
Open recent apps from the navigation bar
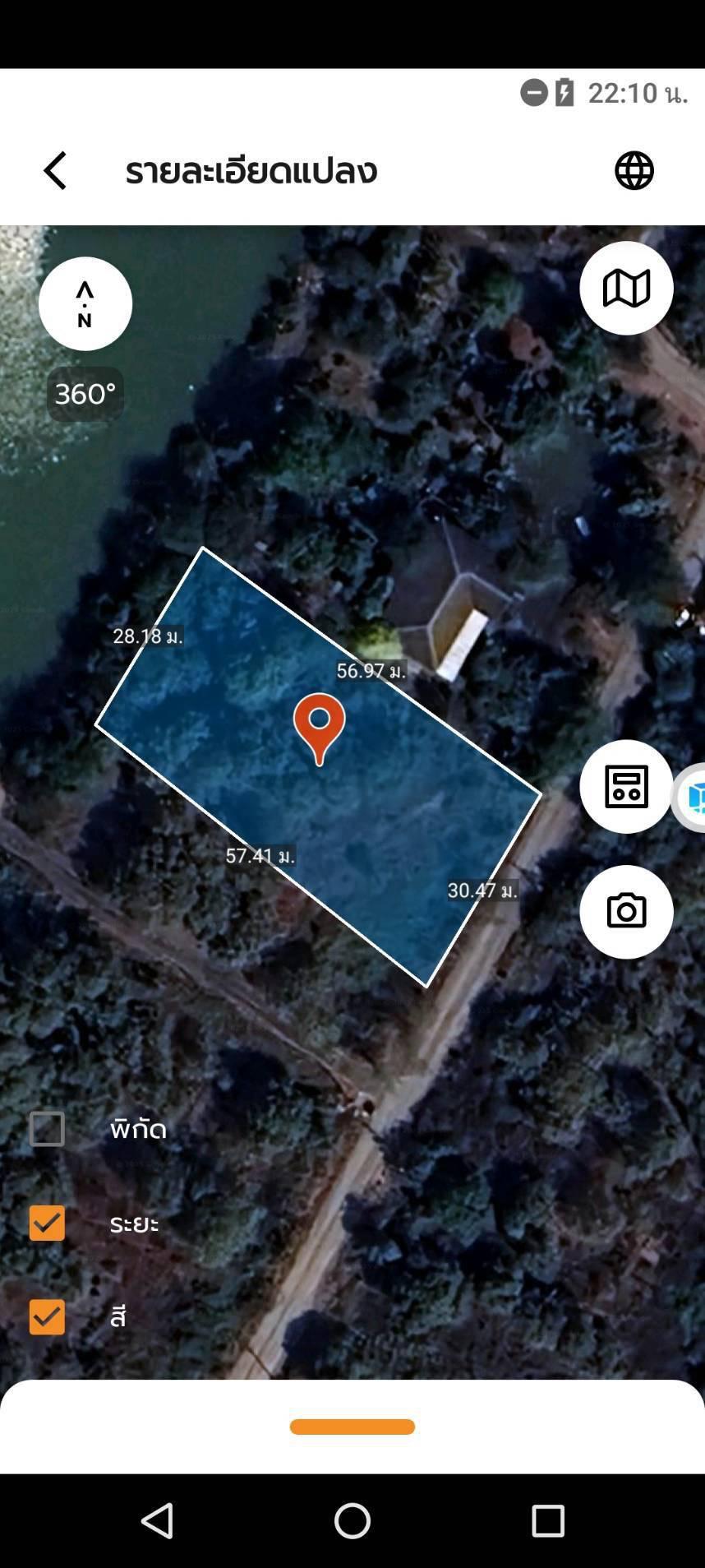coord(548,1521)
